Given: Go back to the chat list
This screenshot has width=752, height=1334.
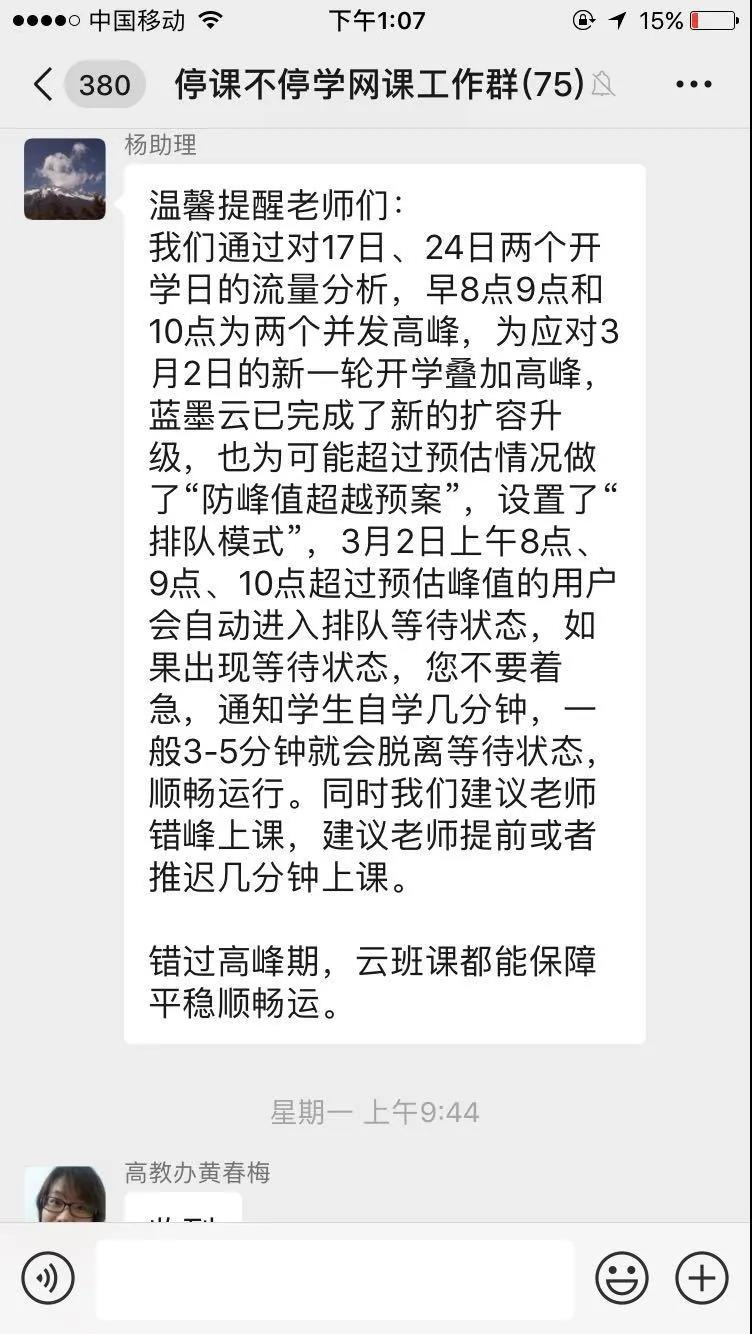Looking at the screenshot, I should pyautogui.click(x=44, y=85).
